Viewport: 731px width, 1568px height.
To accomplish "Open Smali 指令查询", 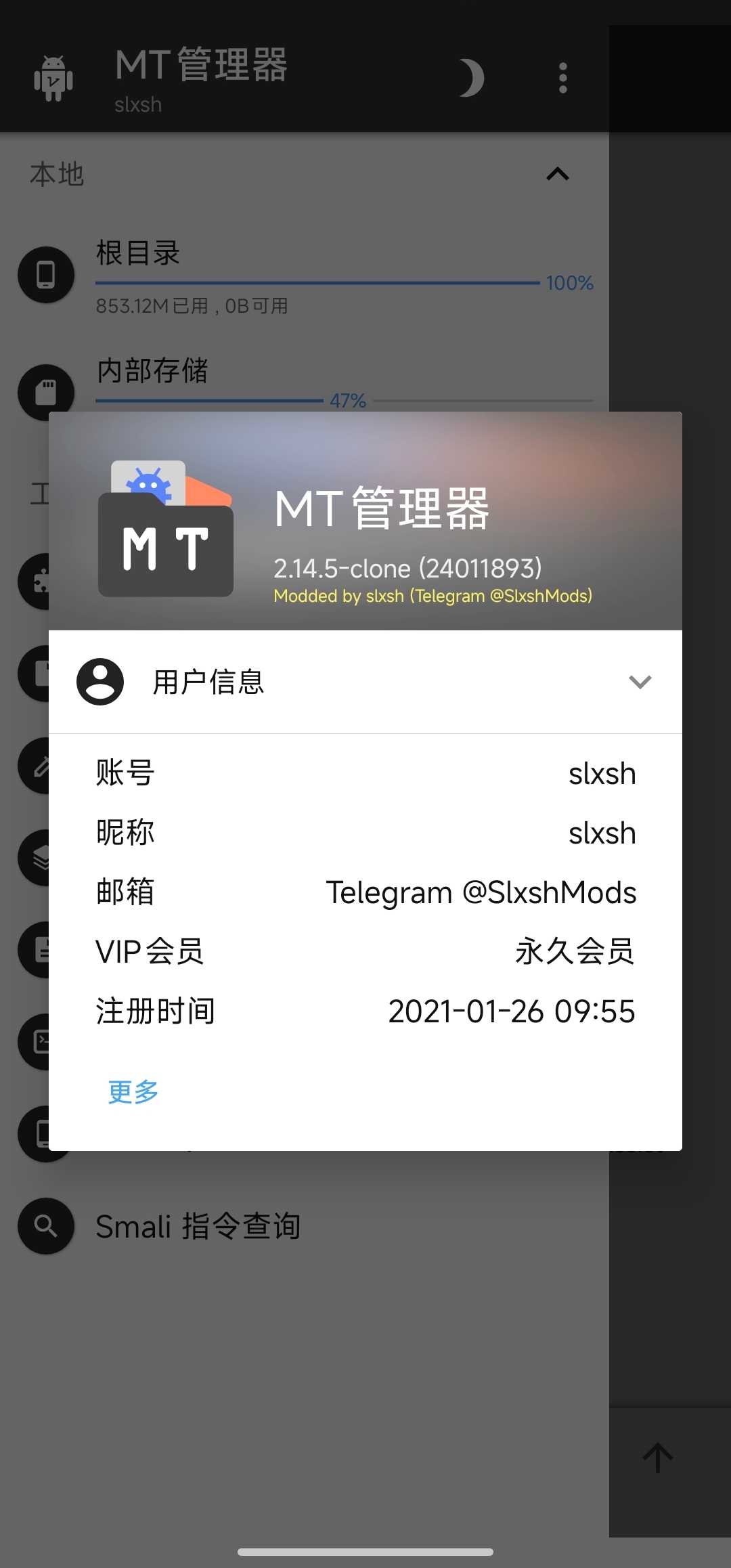I will [198, 1226].
